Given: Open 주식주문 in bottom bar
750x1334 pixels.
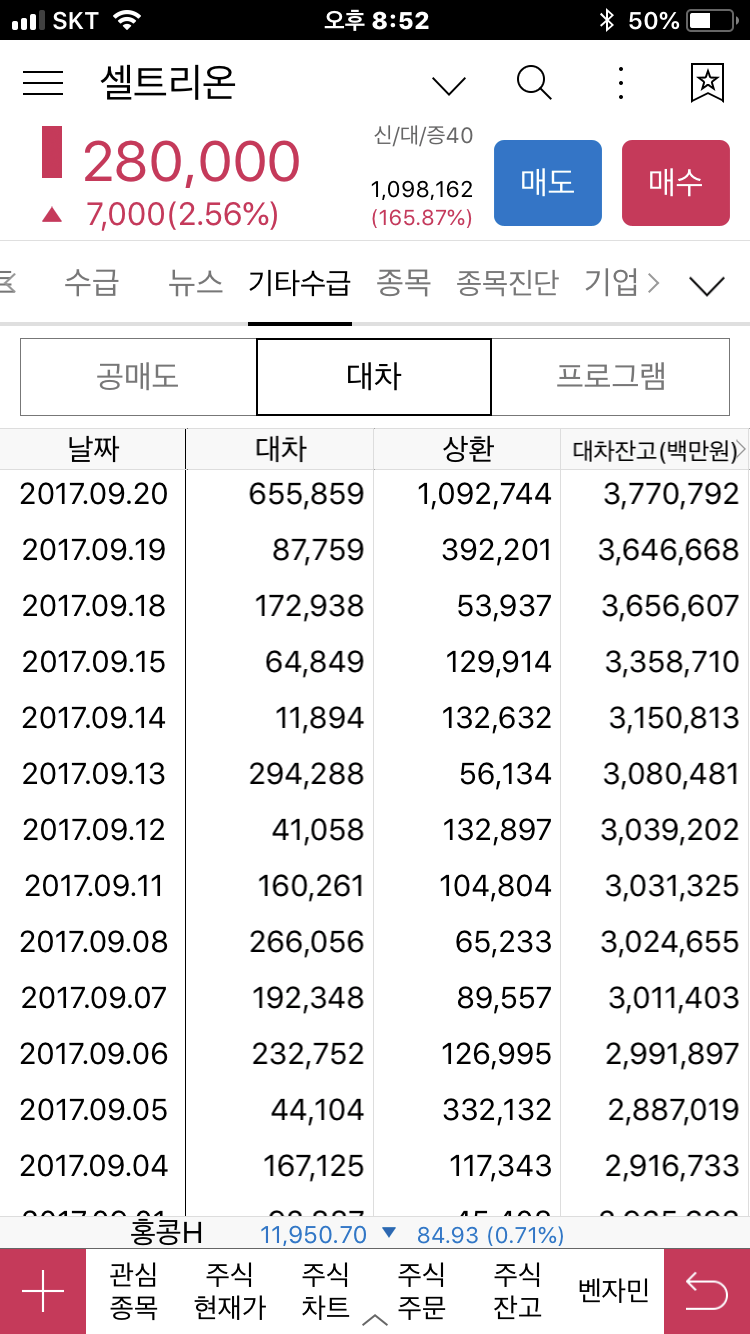Looking at the screenshot, I should click(421, 1290).
